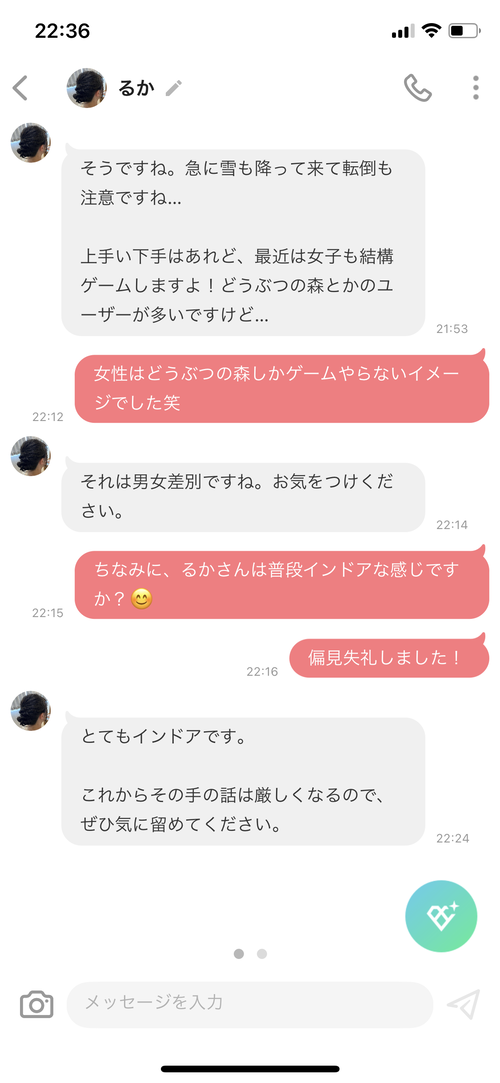Go back from the るか chat
This screenshot has height=1083, width=500.
(21, 88)
